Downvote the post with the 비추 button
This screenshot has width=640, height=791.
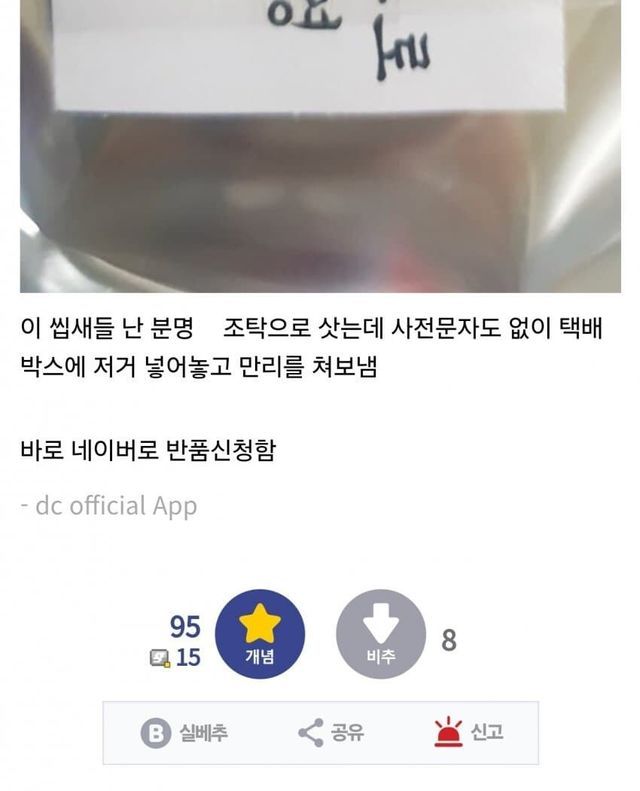[380, 634]
